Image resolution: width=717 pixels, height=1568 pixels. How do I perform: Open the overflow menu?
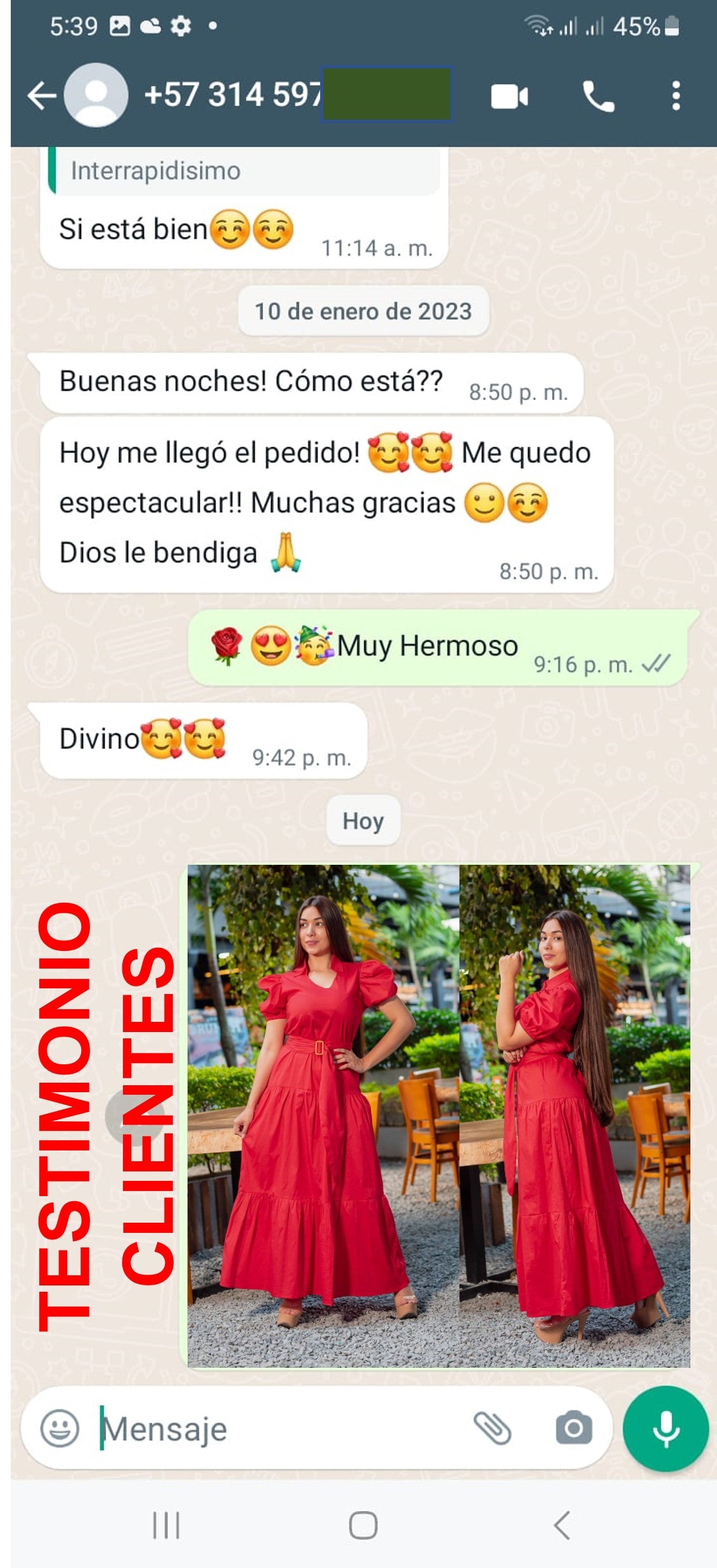click(676, 96)
